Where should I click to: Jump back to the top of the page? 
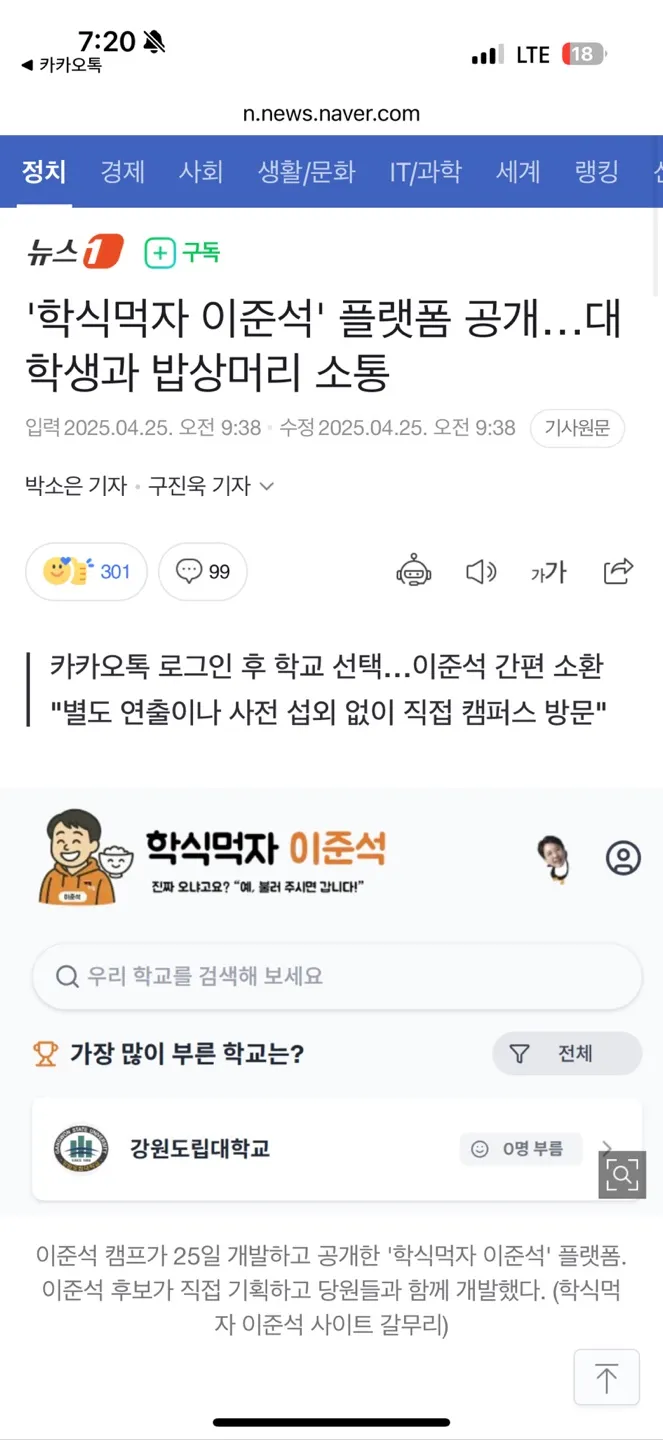pyautogui.click(x=606, y=1377)
